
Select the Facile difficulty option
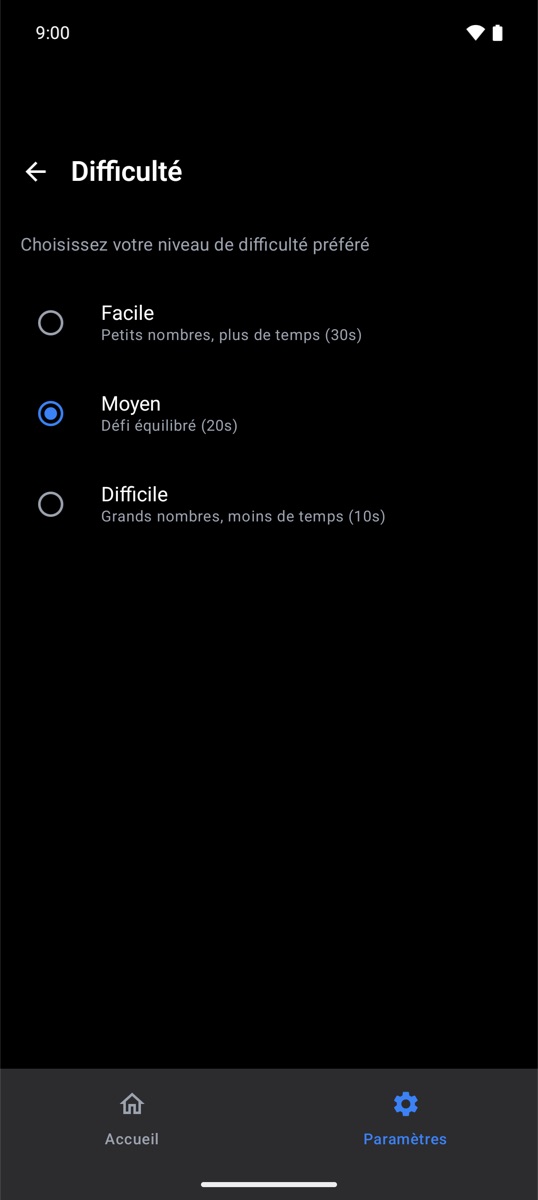[x=269, y=323]
